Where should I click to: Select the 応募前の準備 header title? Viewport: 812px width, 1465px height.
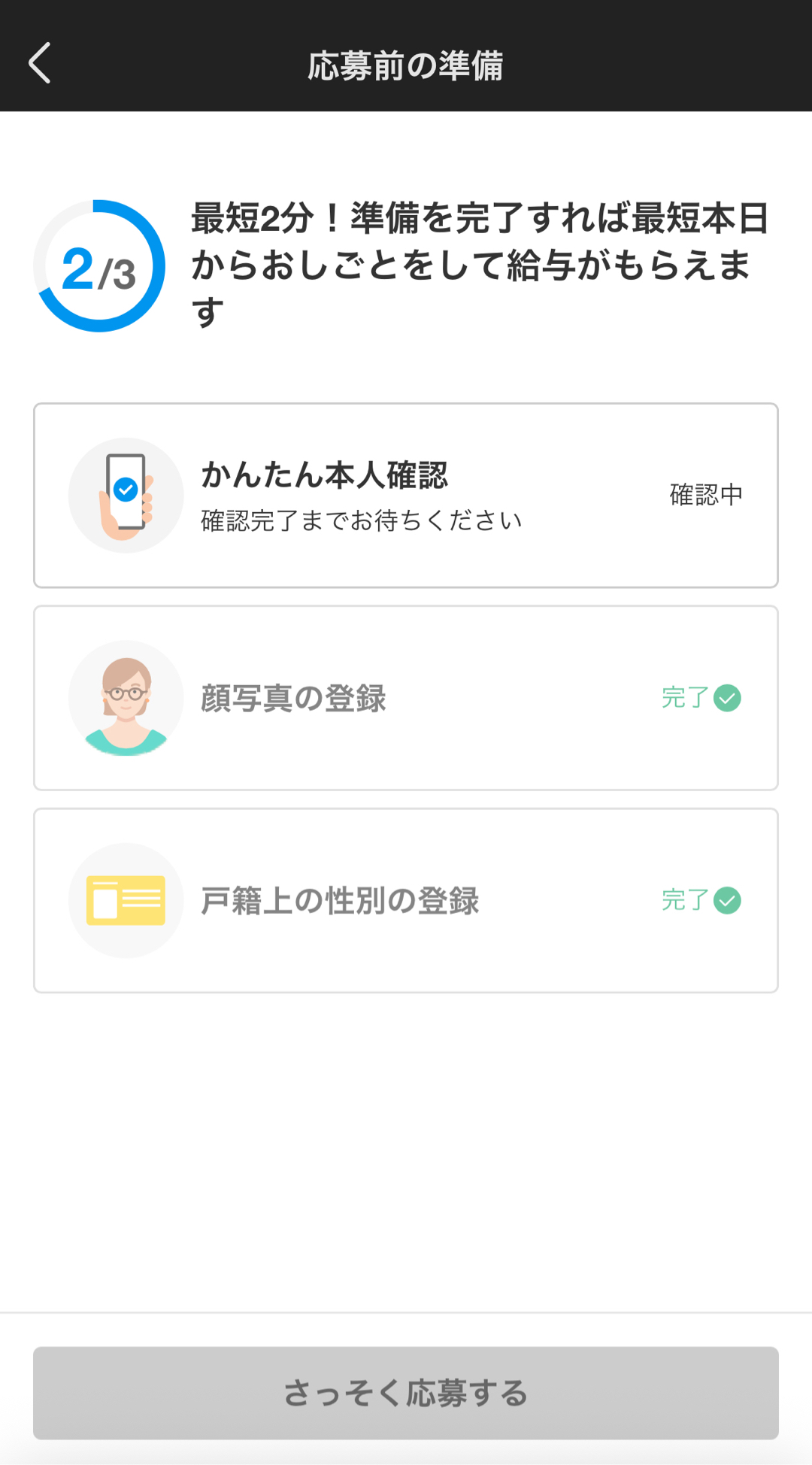tap(406, 63)
